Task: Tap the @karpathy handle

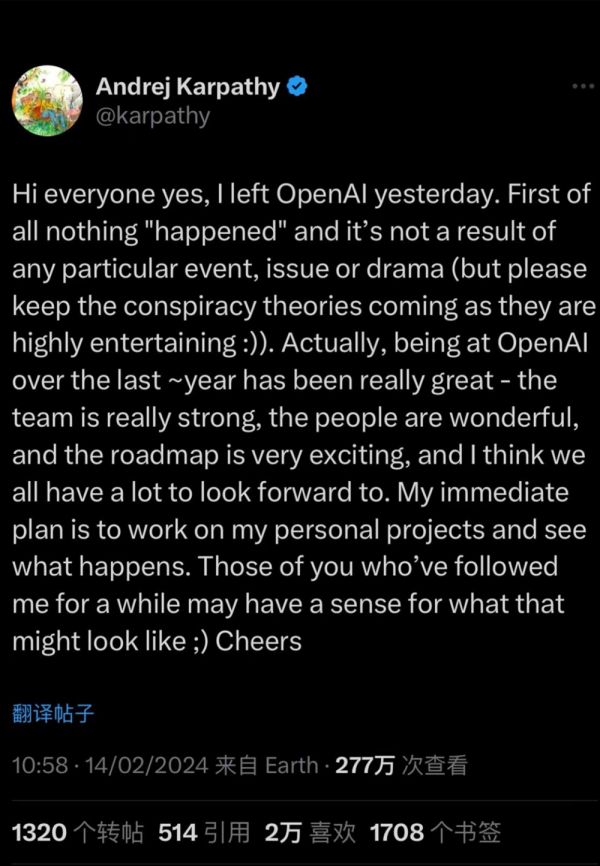Action: (153, 116)
